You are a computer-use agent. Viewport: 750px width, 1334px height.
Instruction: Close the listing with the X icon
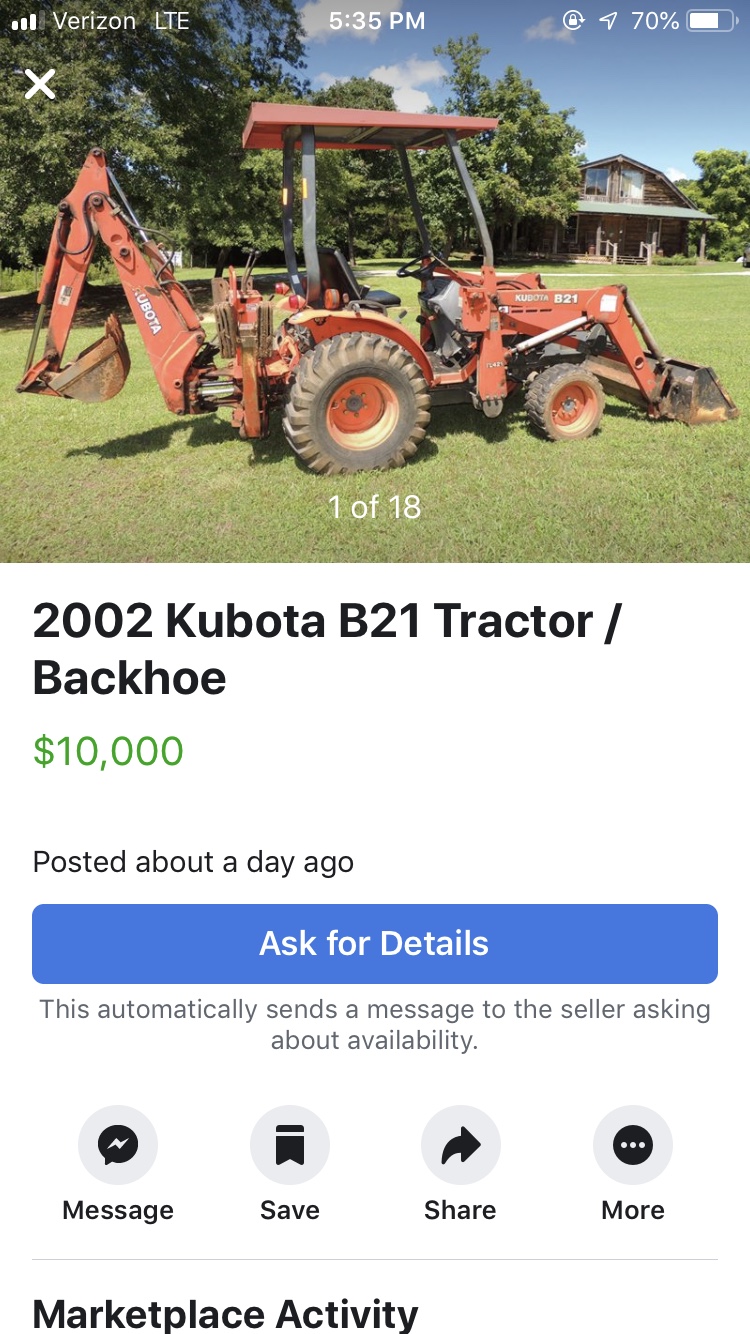40,84
